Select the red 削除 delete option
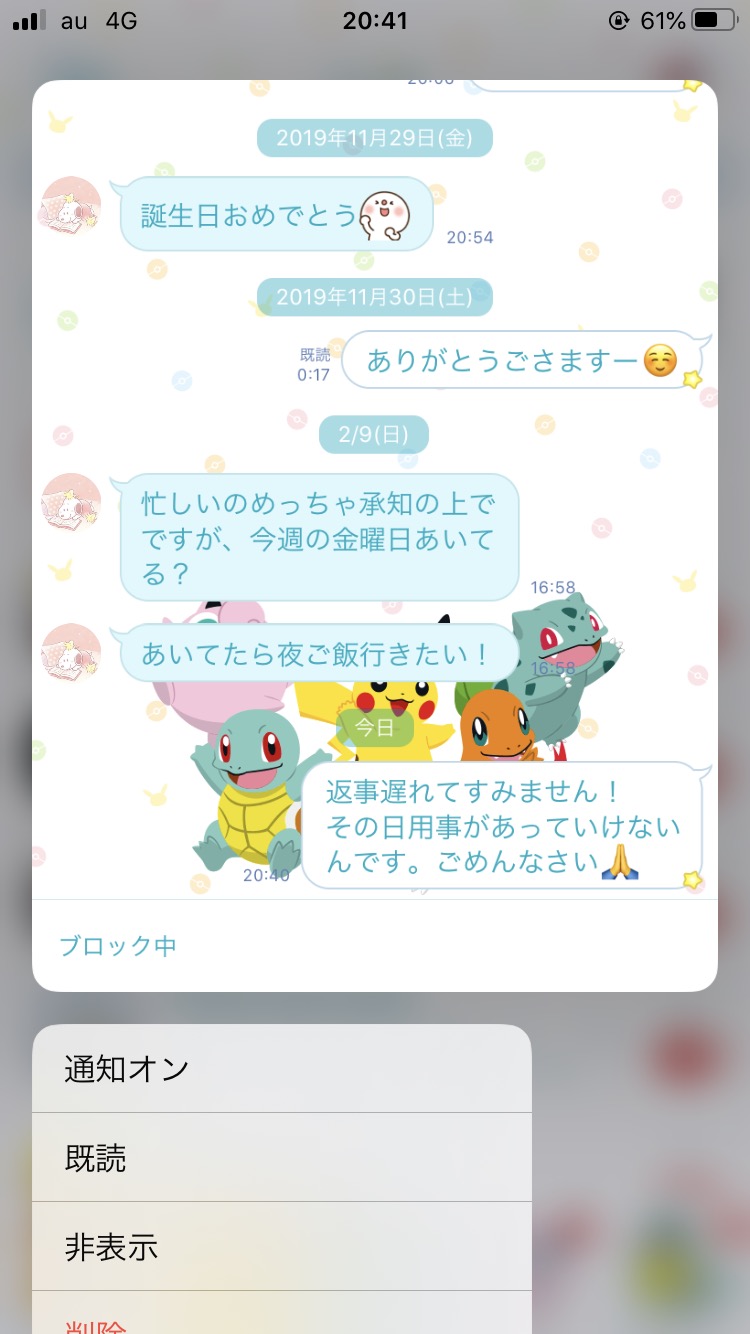This screenshot has height=1334, width=750. 281,1313
